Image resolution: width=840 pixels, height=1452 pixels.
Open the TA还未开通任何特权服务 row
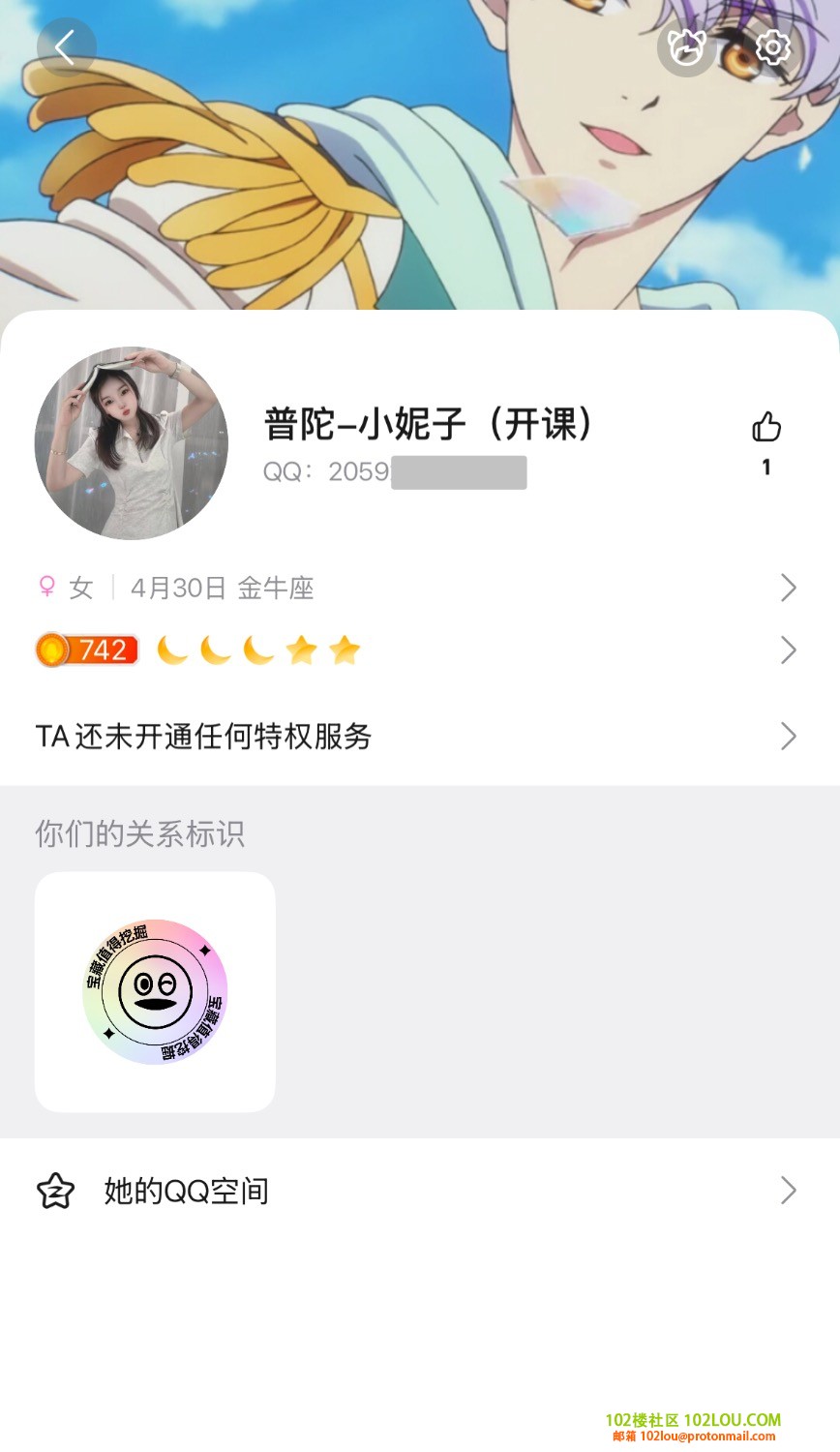pos(416,737)
